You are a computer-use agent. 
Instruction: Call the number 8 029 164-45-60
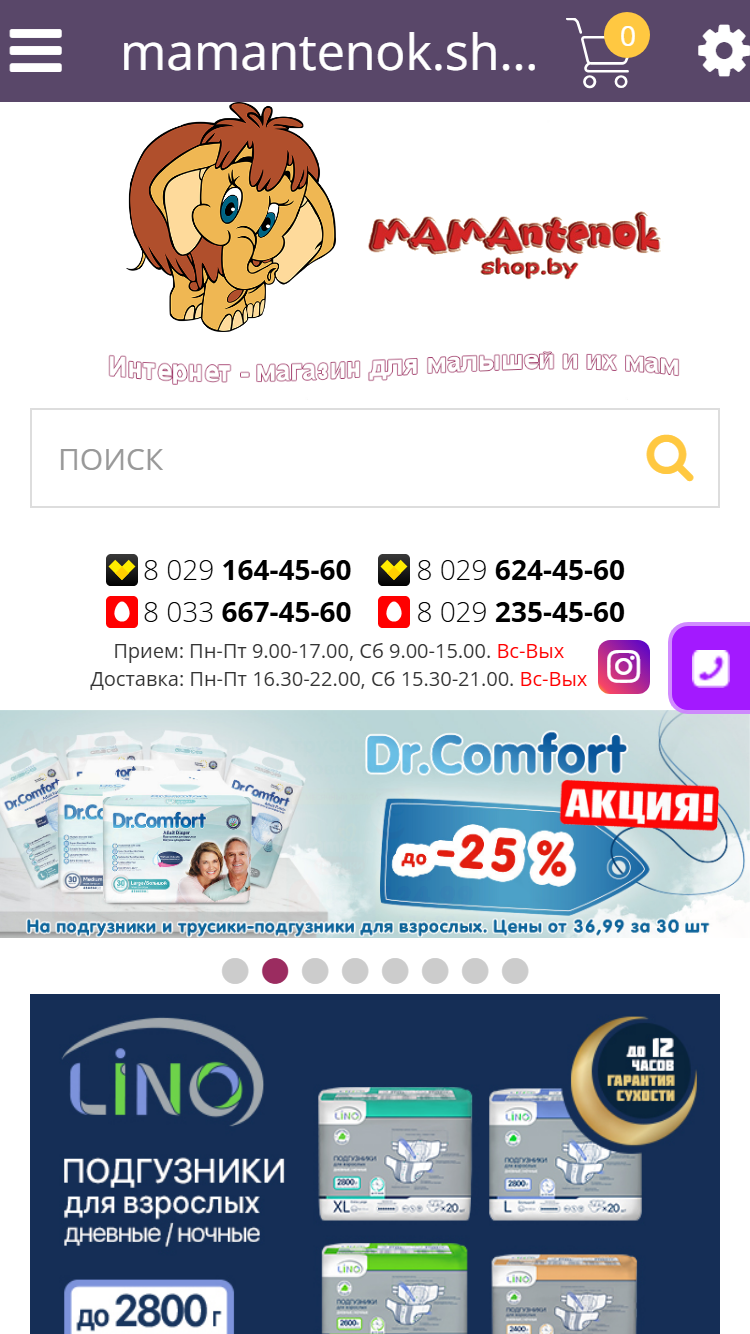pos(229,570)
